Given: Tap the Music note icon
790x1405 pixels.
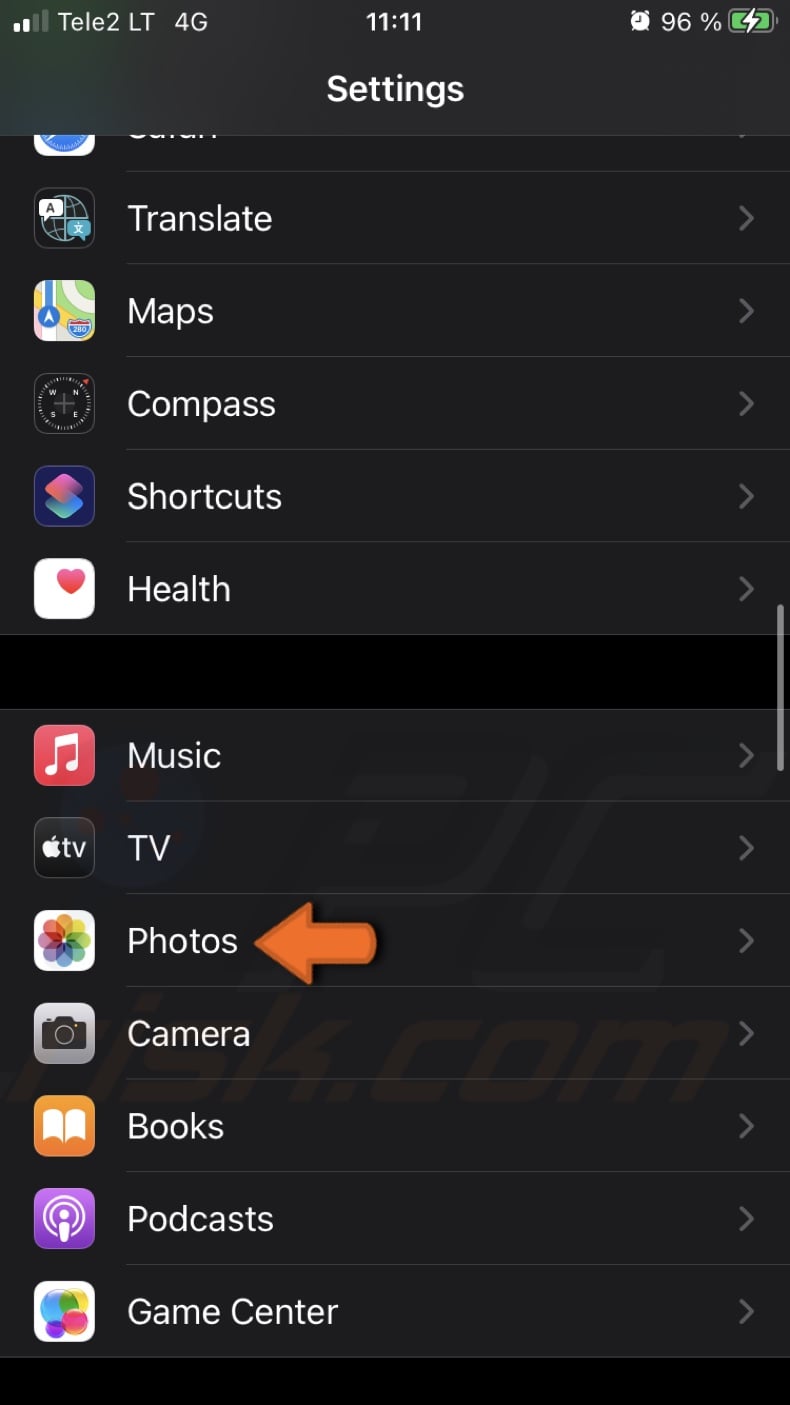Looking at the screenshot, I should (x=64, y=755).
